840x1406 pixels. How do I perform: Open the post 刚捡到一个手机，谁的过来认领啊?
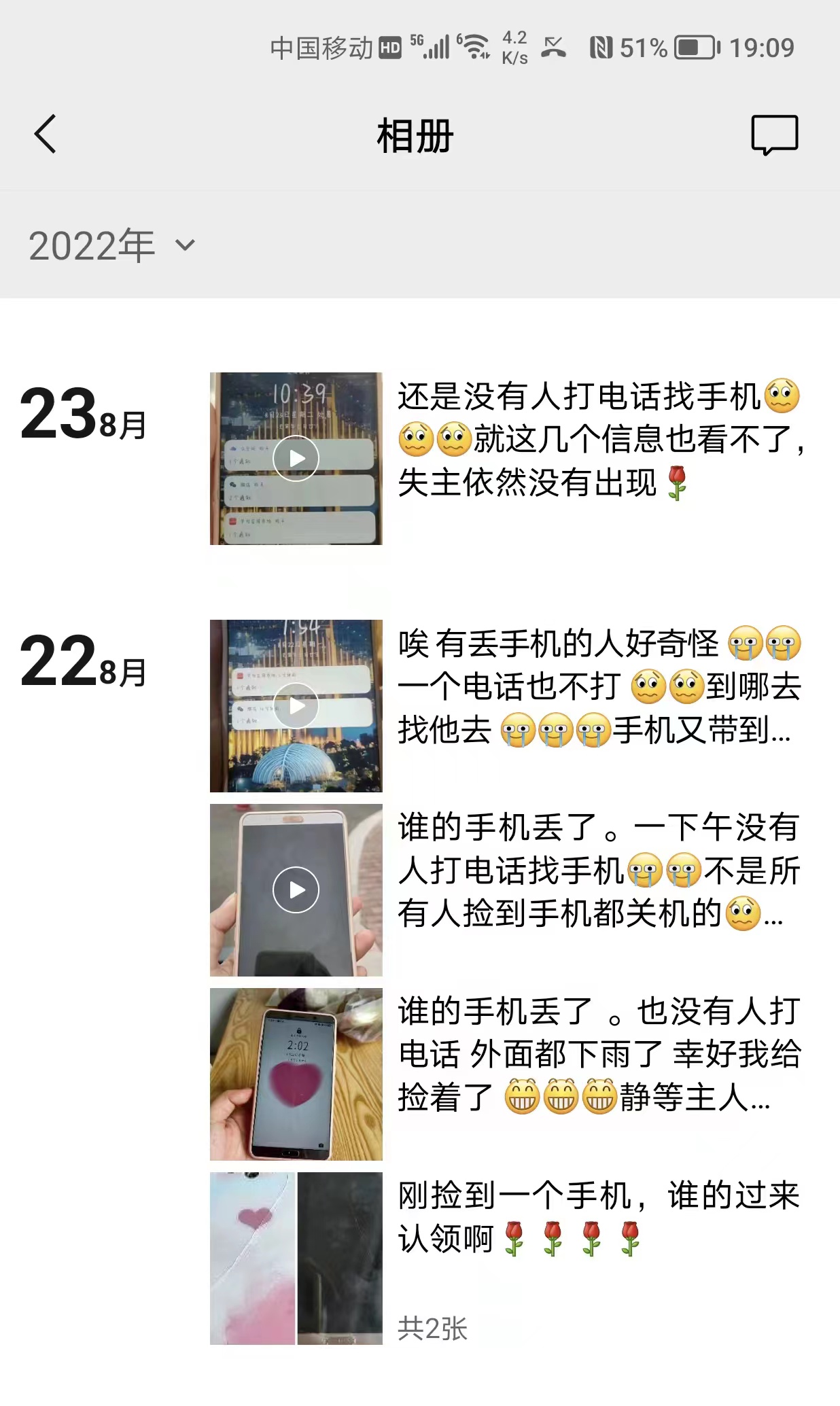click(599, 1218)
